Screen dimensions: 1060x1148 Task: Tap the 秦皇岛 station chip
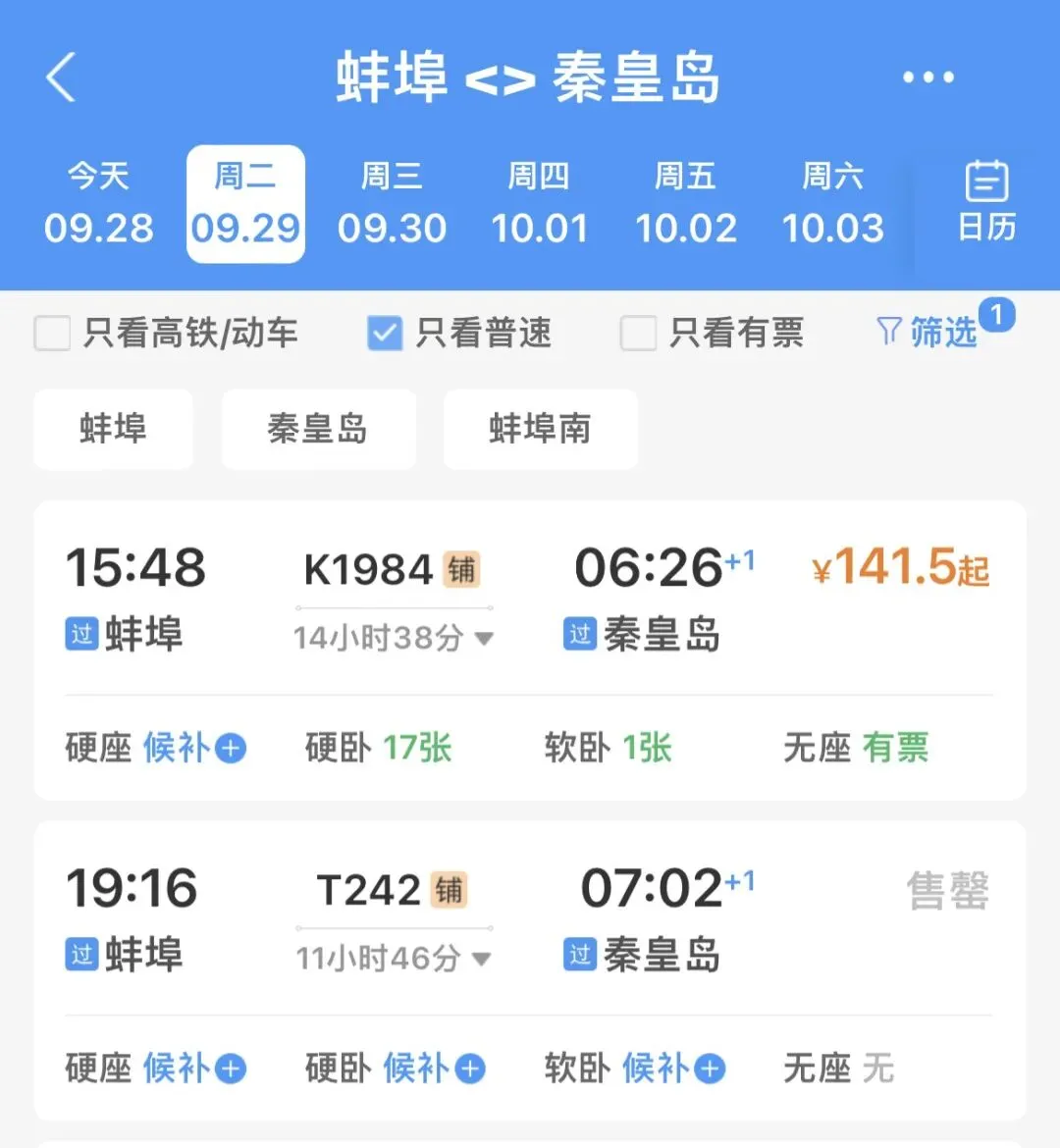pos(319,429)
